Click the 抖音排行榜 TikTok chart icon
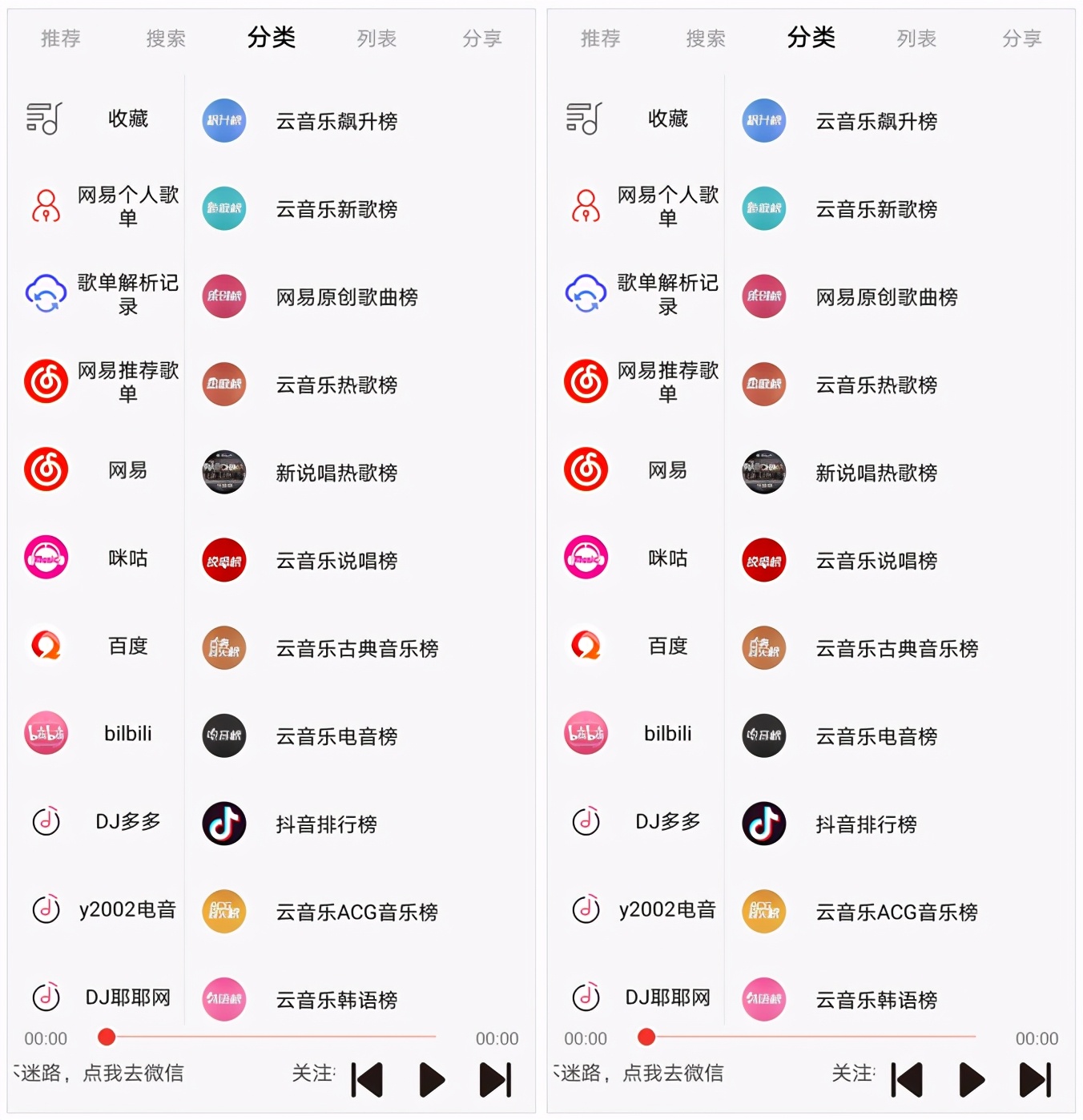 224,824
